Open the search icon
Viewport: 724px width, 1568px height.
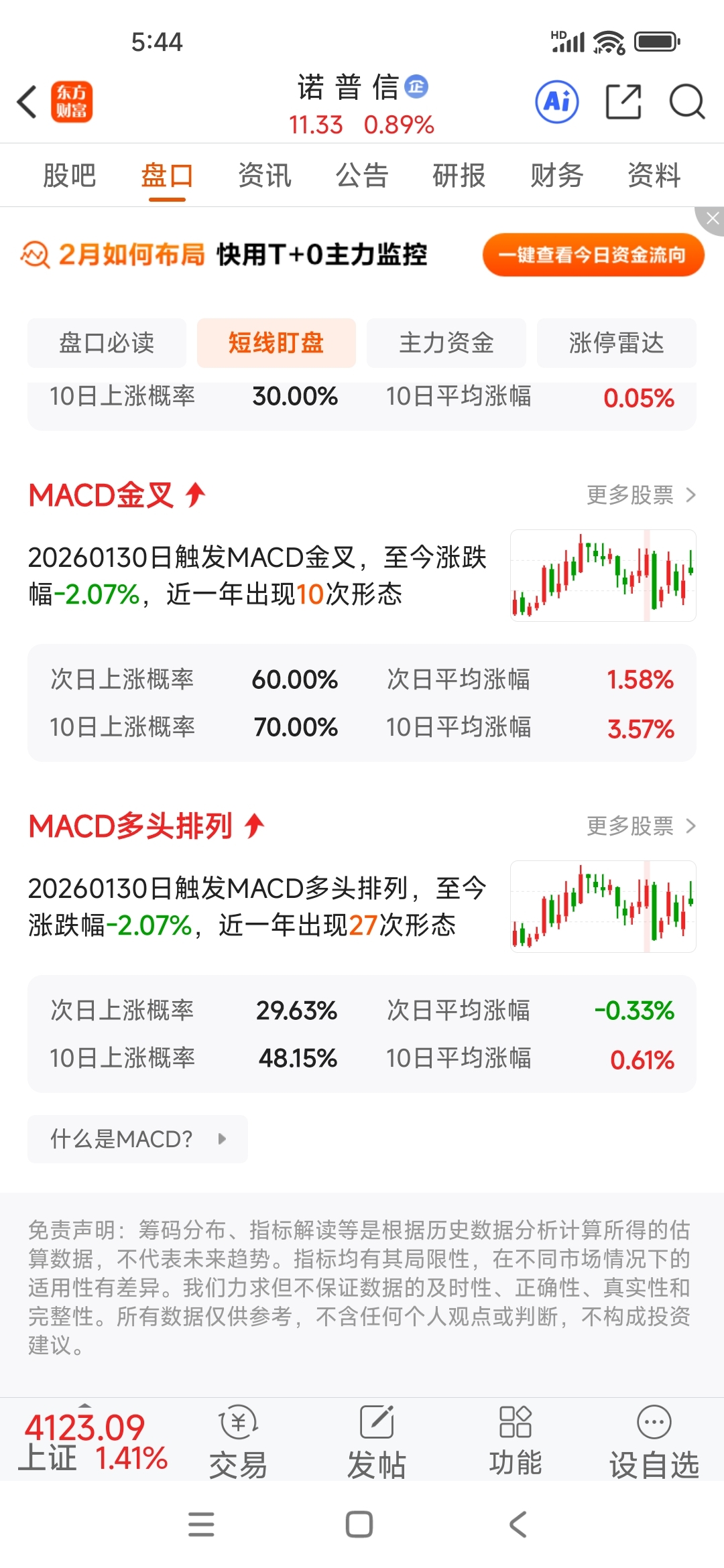click(x=687, y=102)
